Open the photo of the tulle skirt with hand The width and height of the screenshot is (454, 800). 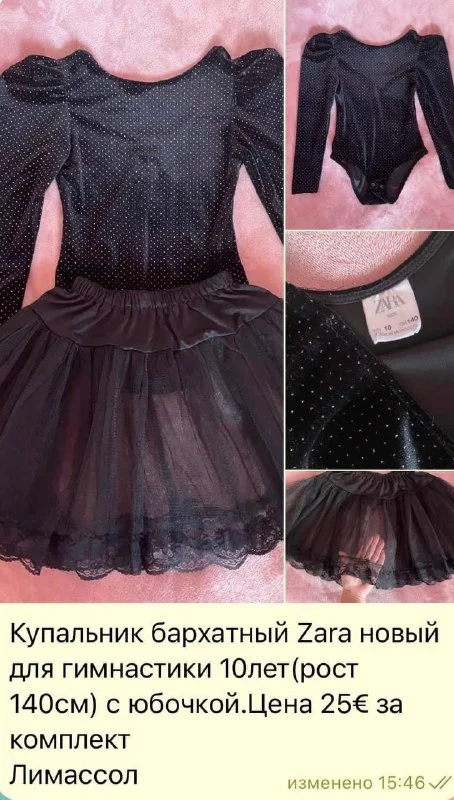pyautogui.click(x=370, y=537)
